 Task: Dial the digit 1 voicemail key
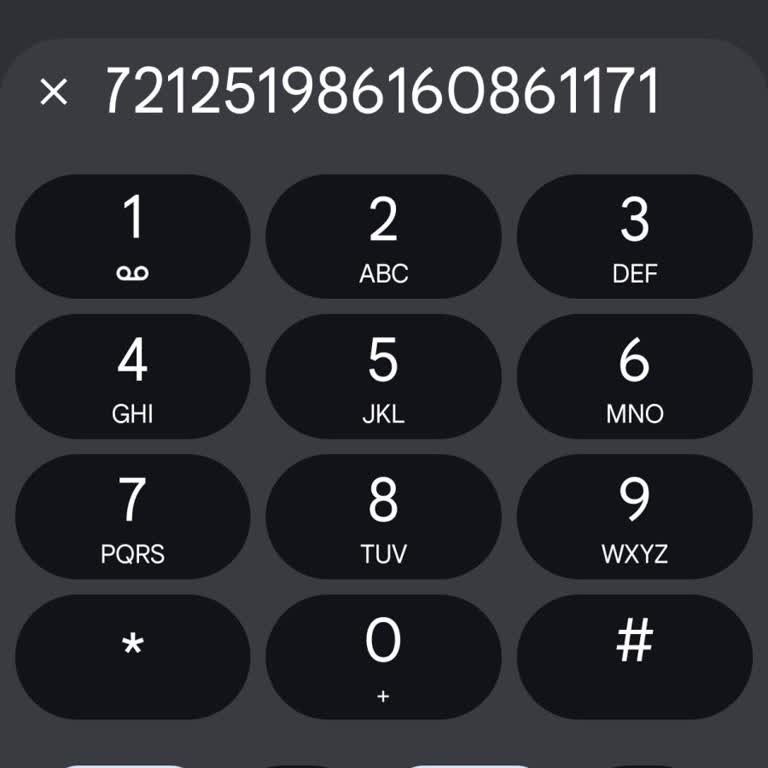133,237
